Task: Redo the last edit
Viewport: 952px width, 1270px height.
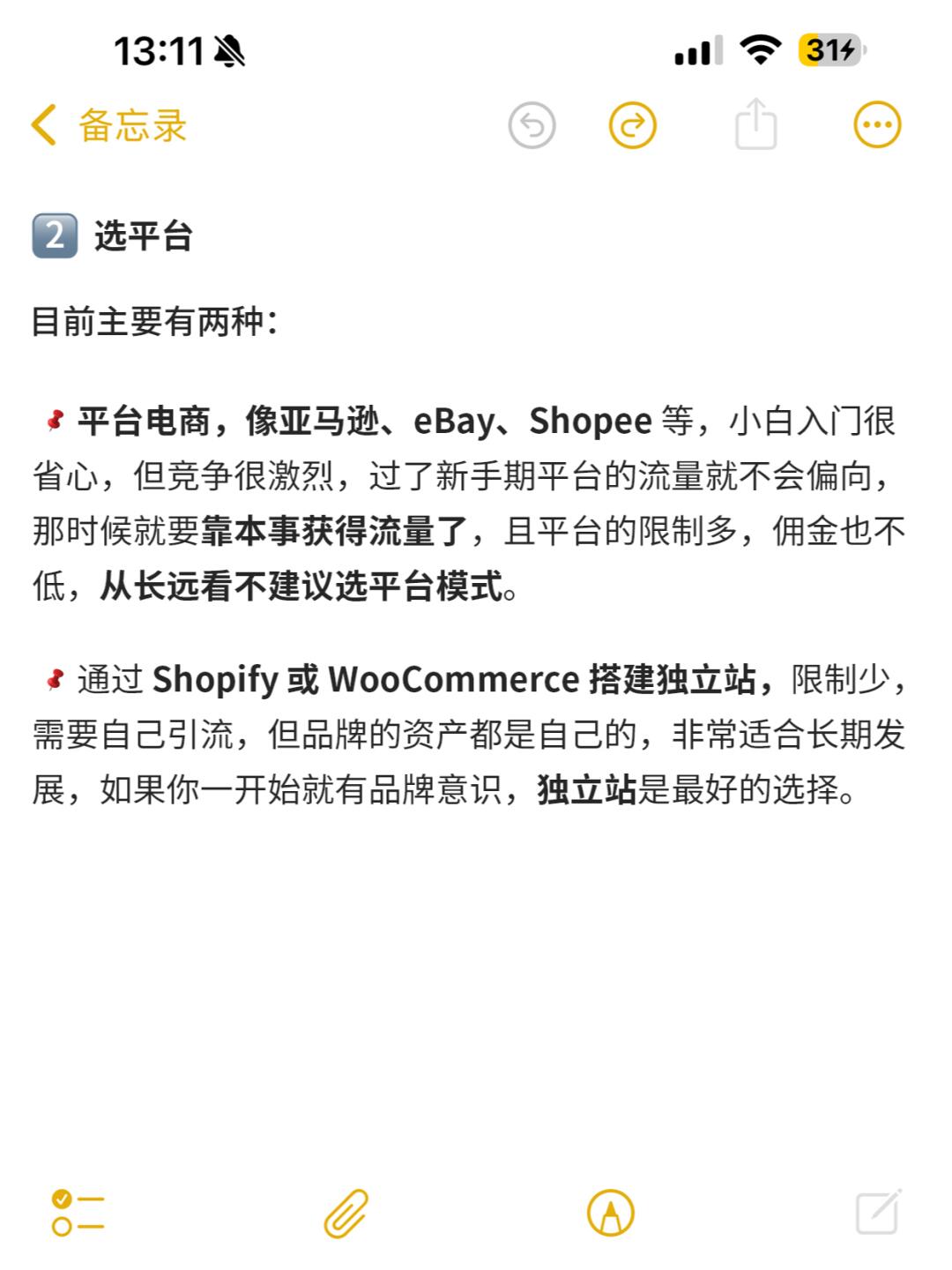Action: pos(633,125)
